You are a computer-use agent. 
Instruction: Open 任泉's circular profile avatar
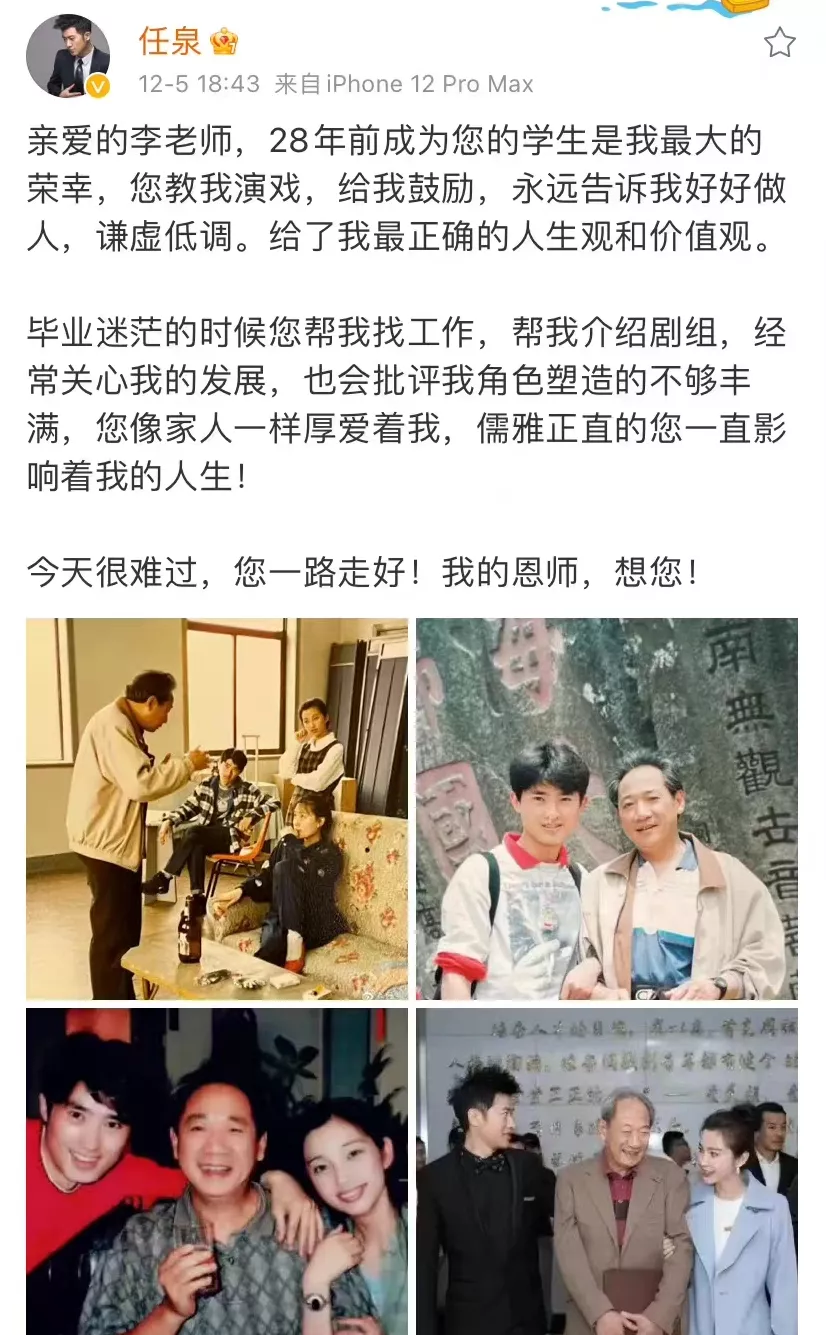[68, 56]
